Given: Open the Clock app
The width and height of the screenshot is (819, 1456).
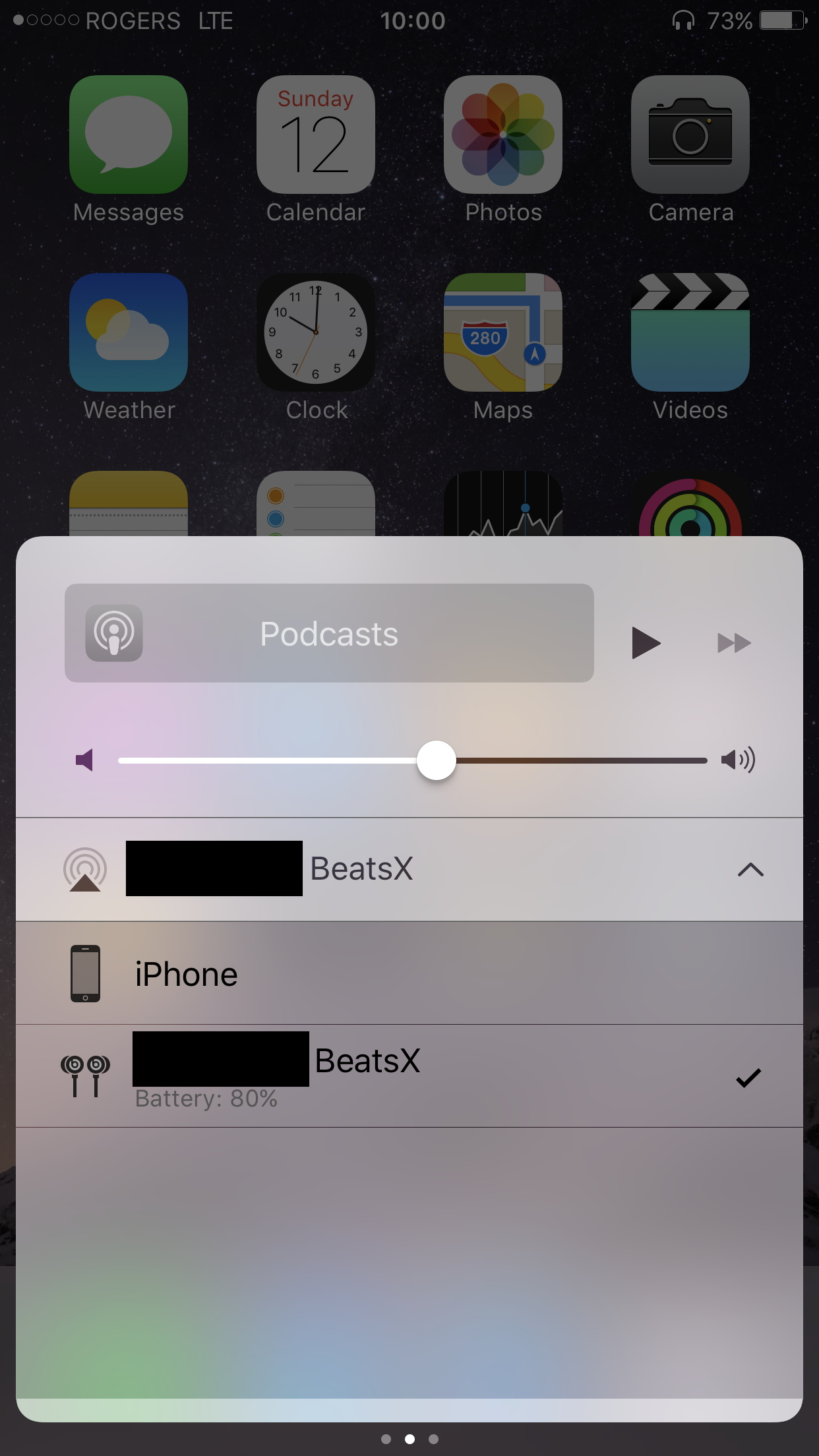Looking at the screenshot, I should tap(316, 333).
